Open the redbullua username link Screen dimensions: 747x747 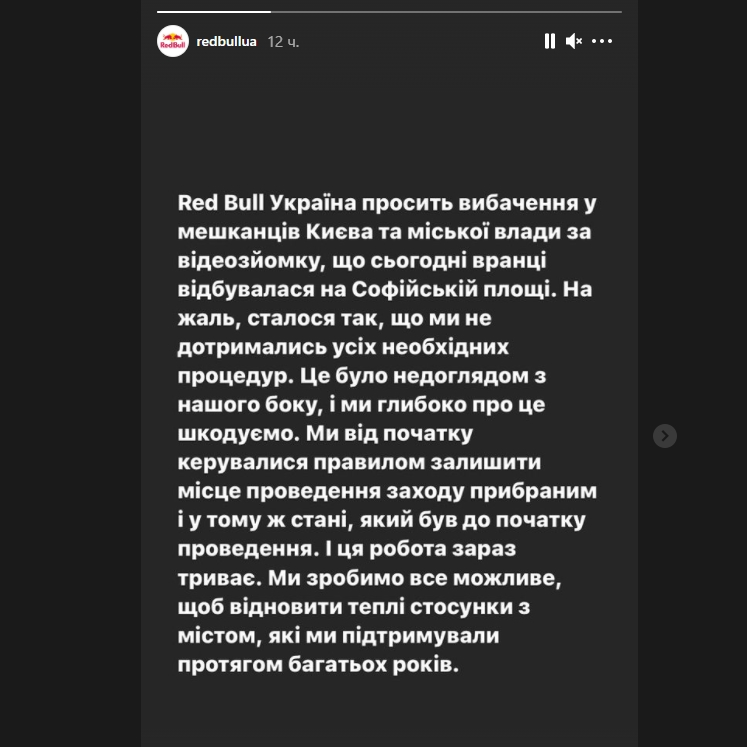(227, 41)
